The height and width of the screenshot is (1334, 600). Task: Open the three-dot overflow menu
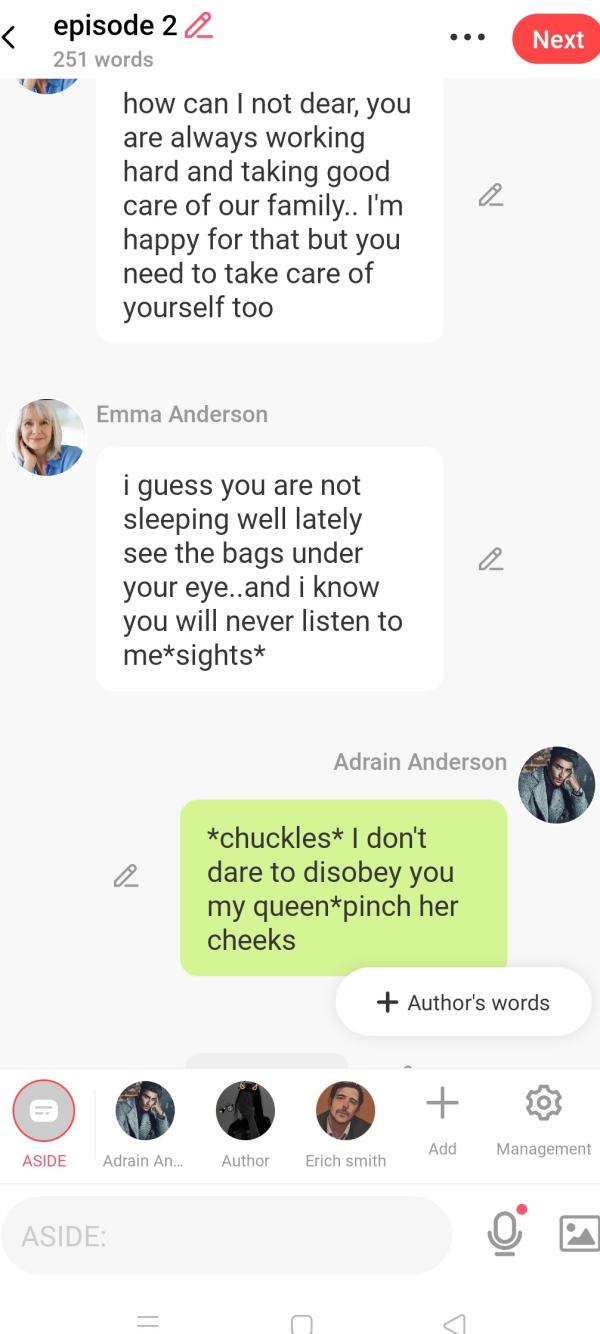click(x=467, y=38)
